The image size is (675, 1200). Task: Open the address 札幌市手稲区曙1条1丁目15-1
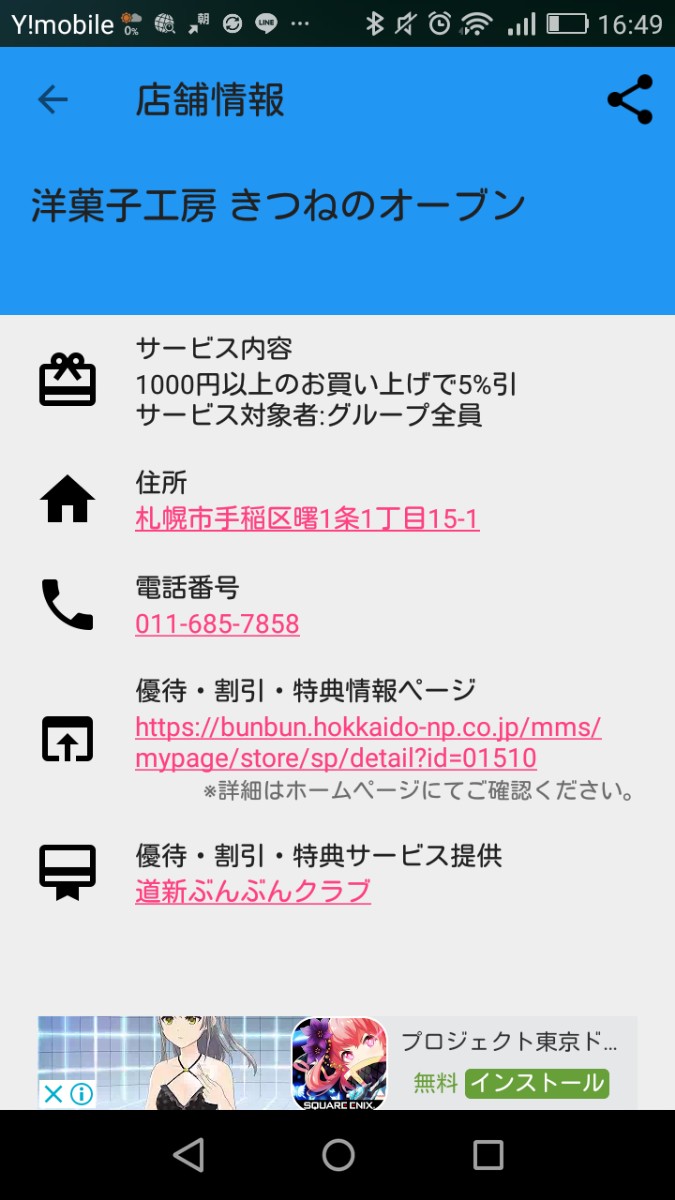(x=307, y=519)
